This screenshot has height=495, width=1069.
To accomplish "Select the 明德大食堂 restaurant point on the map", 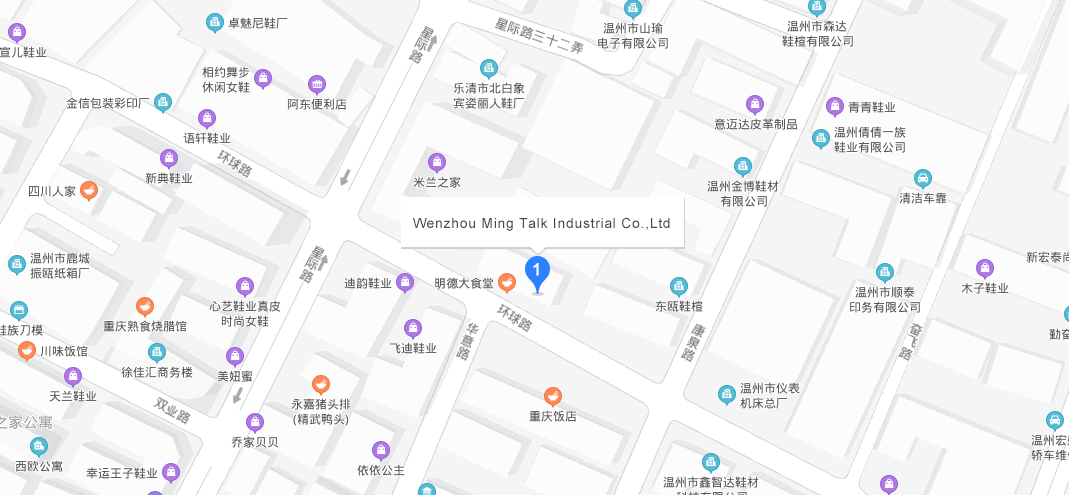I will point(508,283).
